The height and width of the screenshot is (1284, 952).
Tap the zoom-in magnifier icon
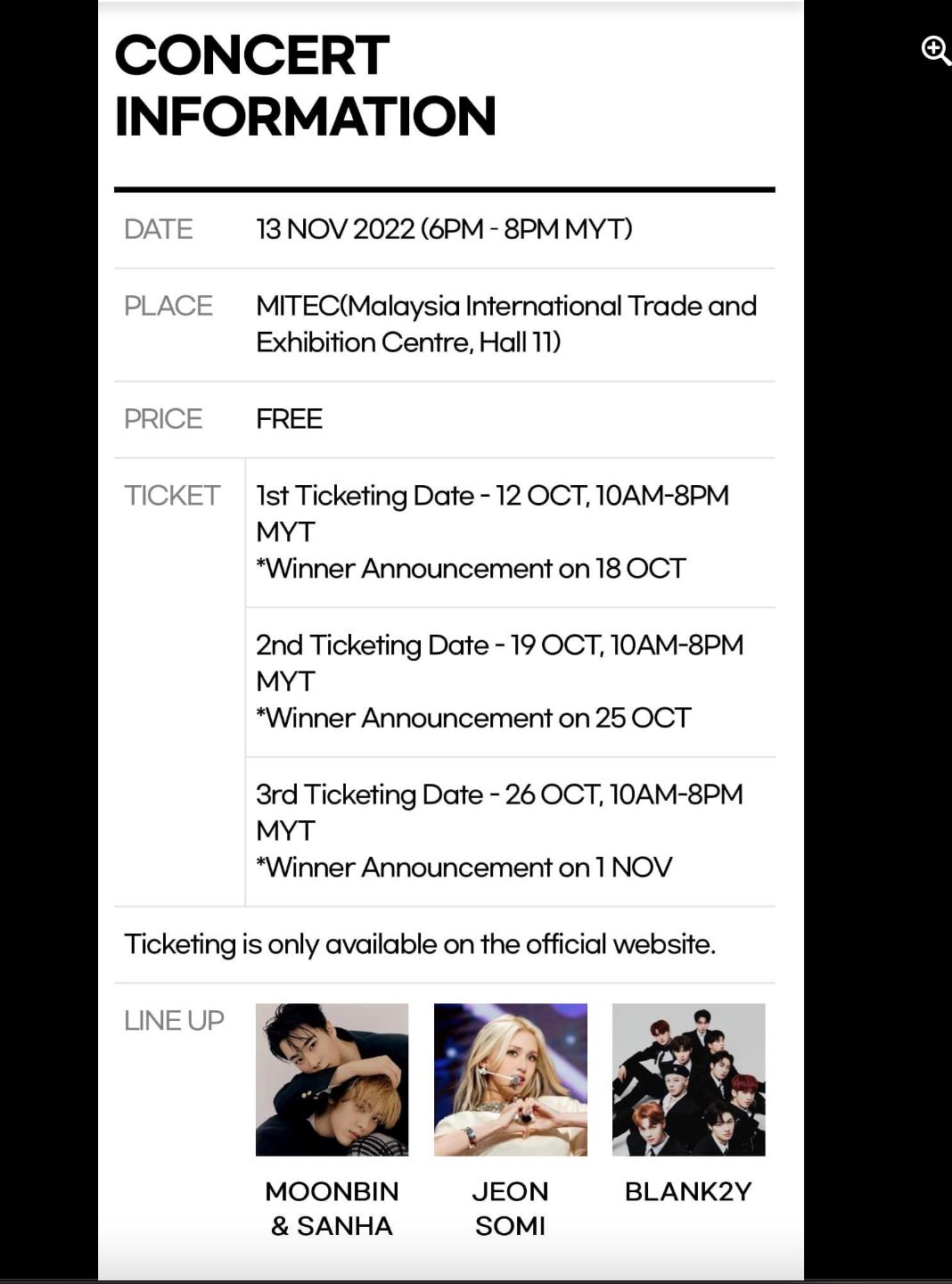[934, 50]
